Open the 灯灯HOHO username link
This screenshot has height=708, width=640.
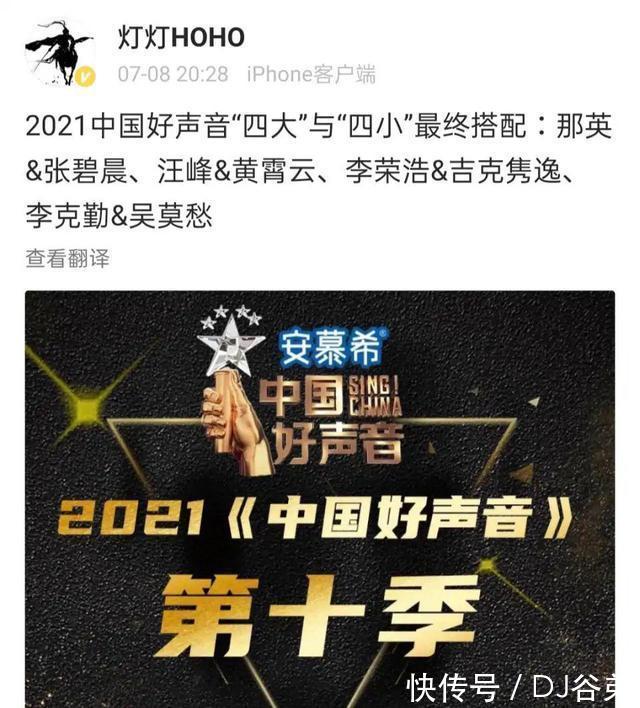click(180, 37)
